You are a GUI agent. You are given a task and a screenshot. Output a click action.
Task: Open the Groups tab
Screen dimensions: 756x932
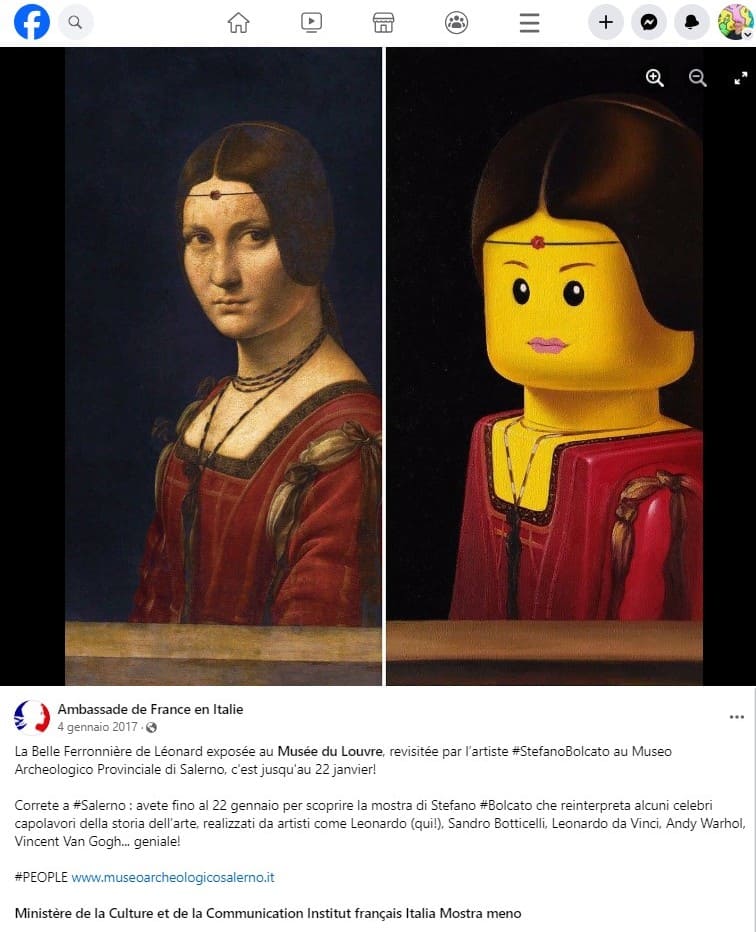point(456,23)
